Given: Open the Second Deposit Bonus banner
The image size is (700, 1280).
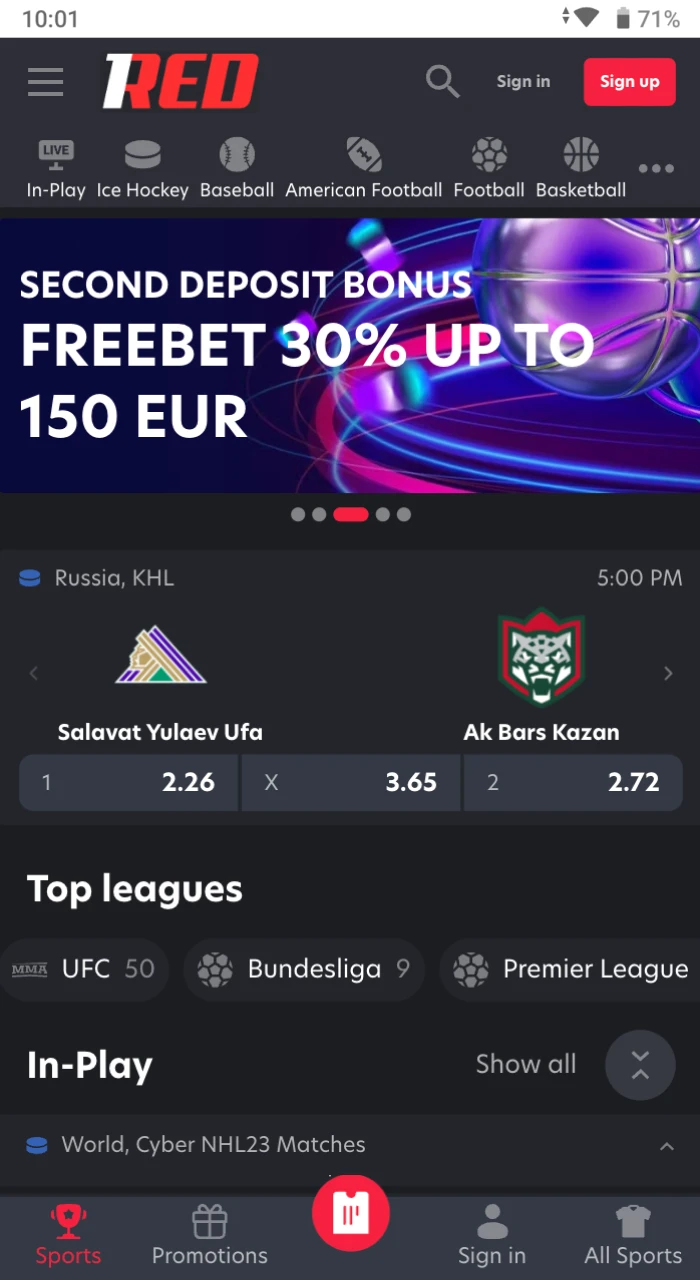Looking at the screenshot, I should pyautogui.click(x=350, y=354).
